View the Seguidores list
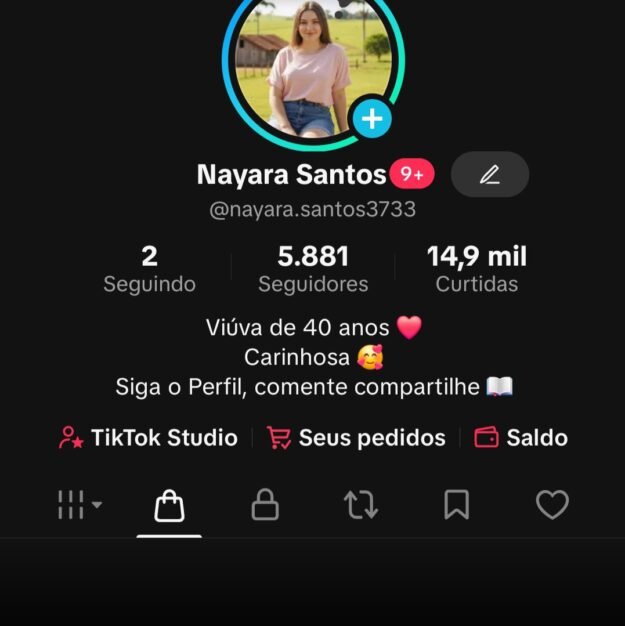The image size is (625, 626). click(x=313, y=269)
